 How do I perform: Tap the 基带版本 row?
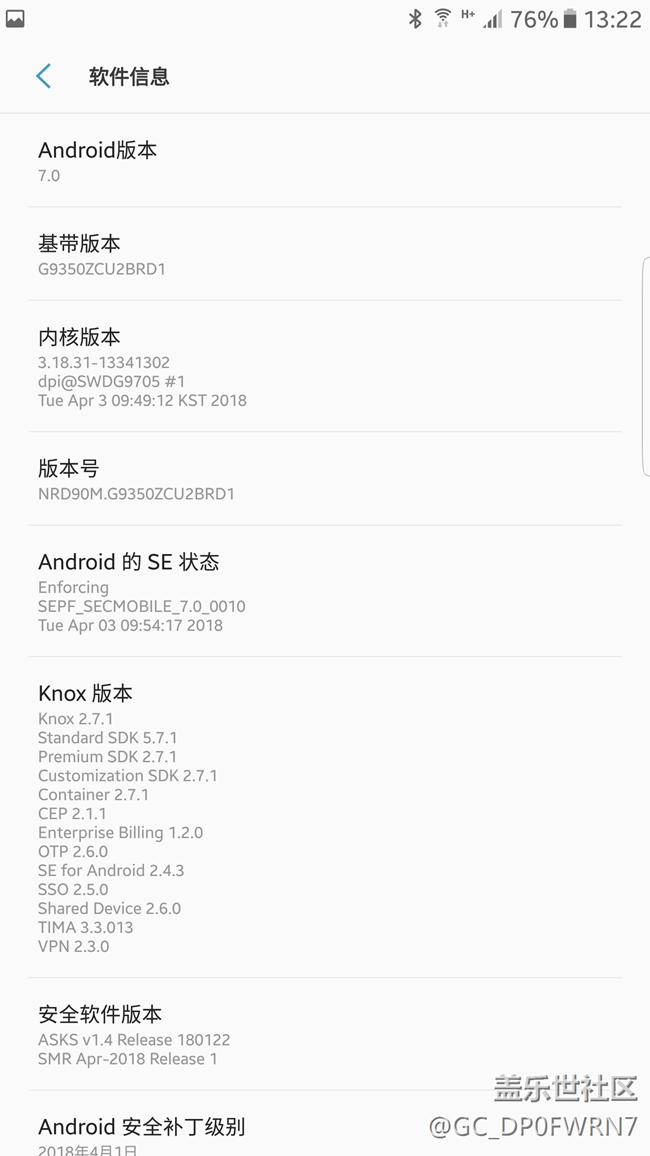point(325,254)
